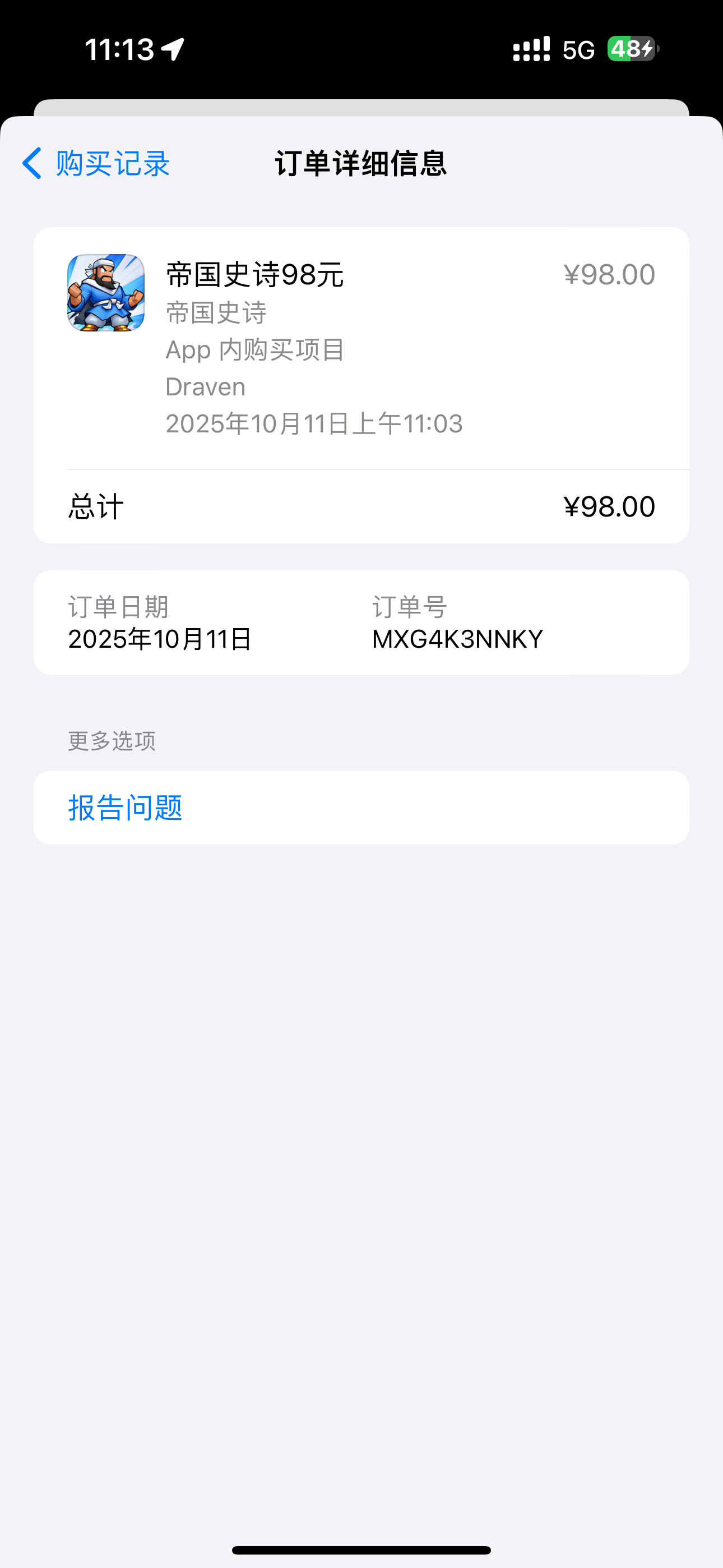
Task: Open 报告问题 for this order
Action: tap(126, 808)
